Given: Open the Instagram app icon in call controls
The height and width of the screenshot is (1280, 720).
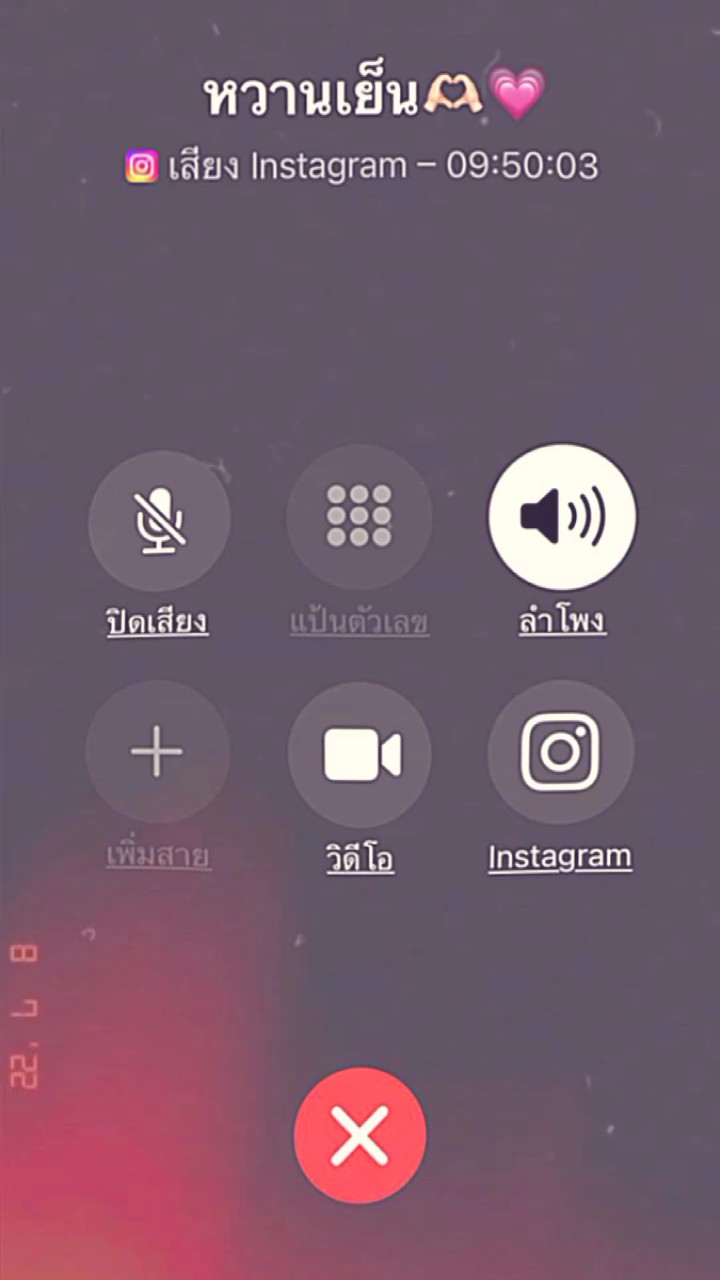Looking at the screenshot, I should coord(561,752).
